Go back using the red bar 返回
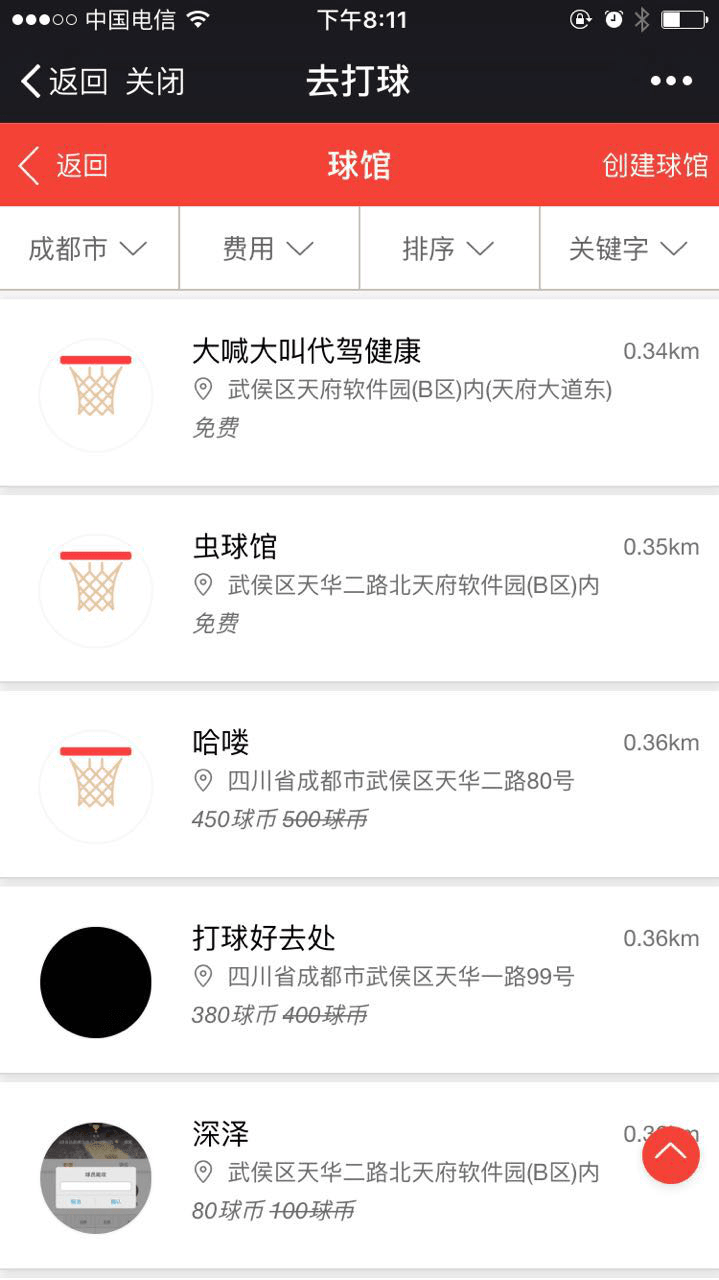719x1280 pixels. point(62,165)
